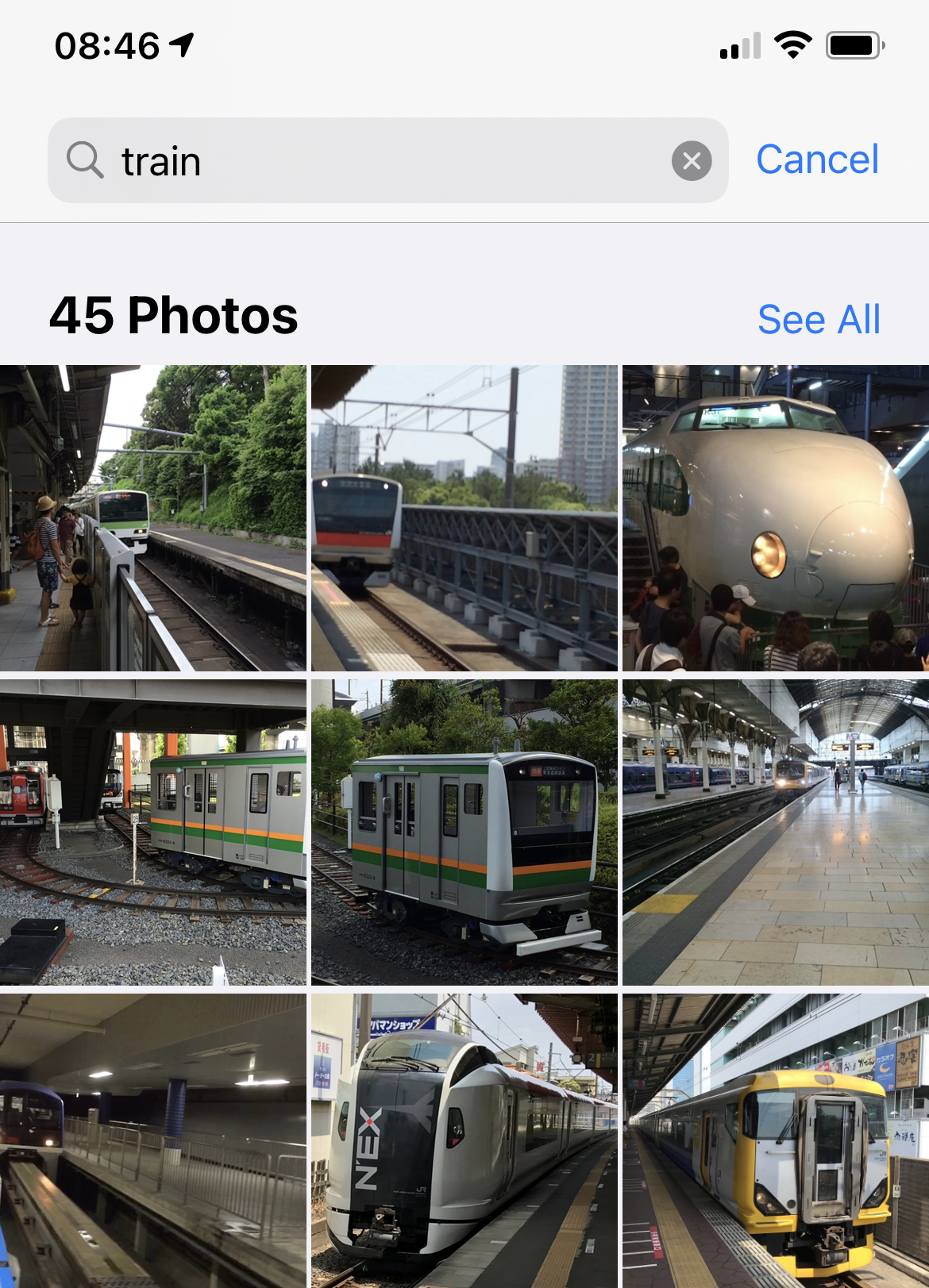Open the N'EX train photo
The image size is (929, 1288).
[x=464, y=1140]
